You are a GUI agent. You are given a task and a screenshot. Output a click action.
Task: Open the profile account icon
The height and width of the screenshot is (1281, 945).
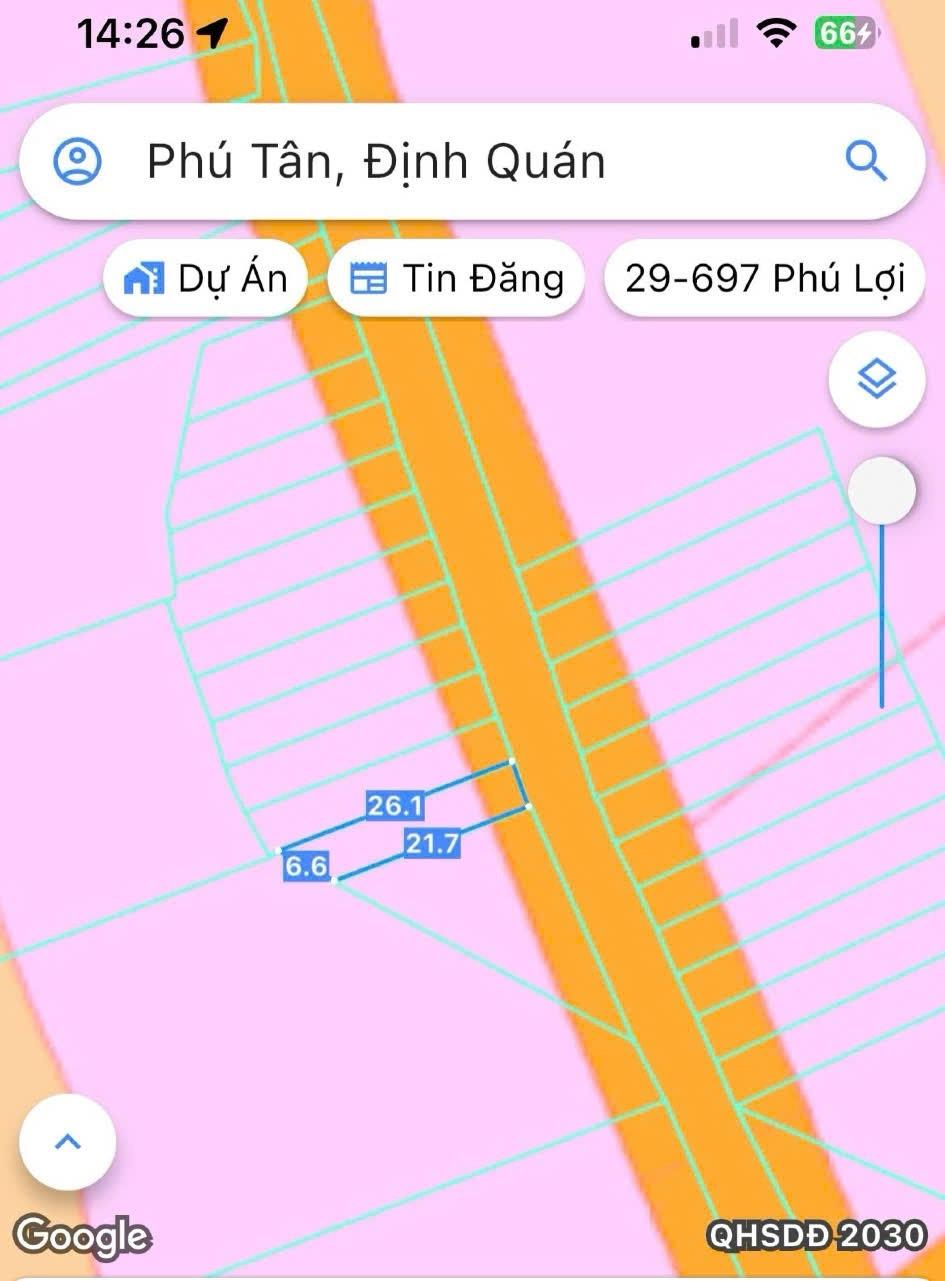click(77, 161)
